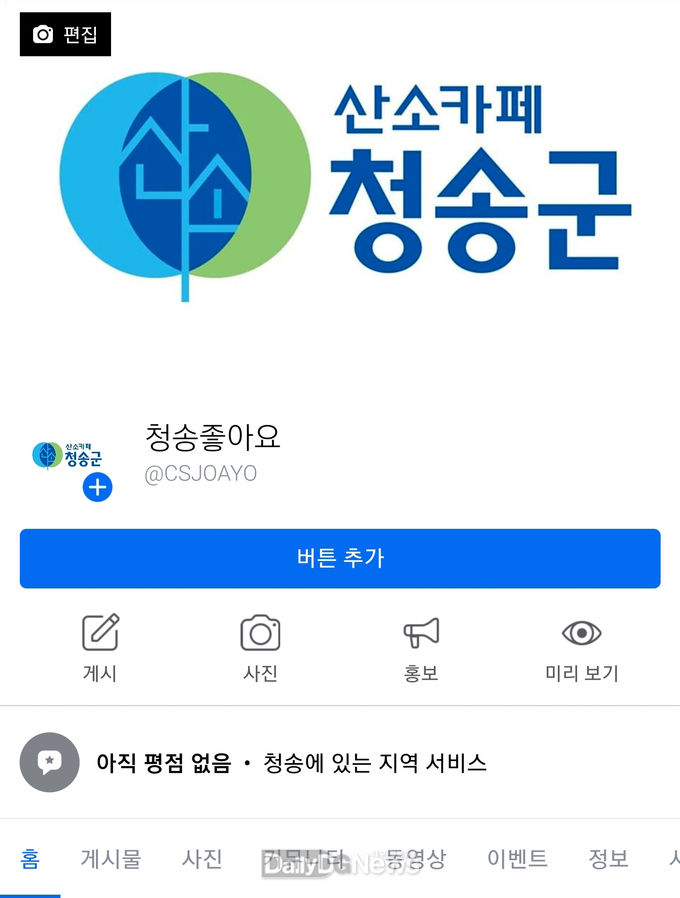Switch to the 게시물 tab
This screenshot has width=680, height=898.
coord(111,858)
